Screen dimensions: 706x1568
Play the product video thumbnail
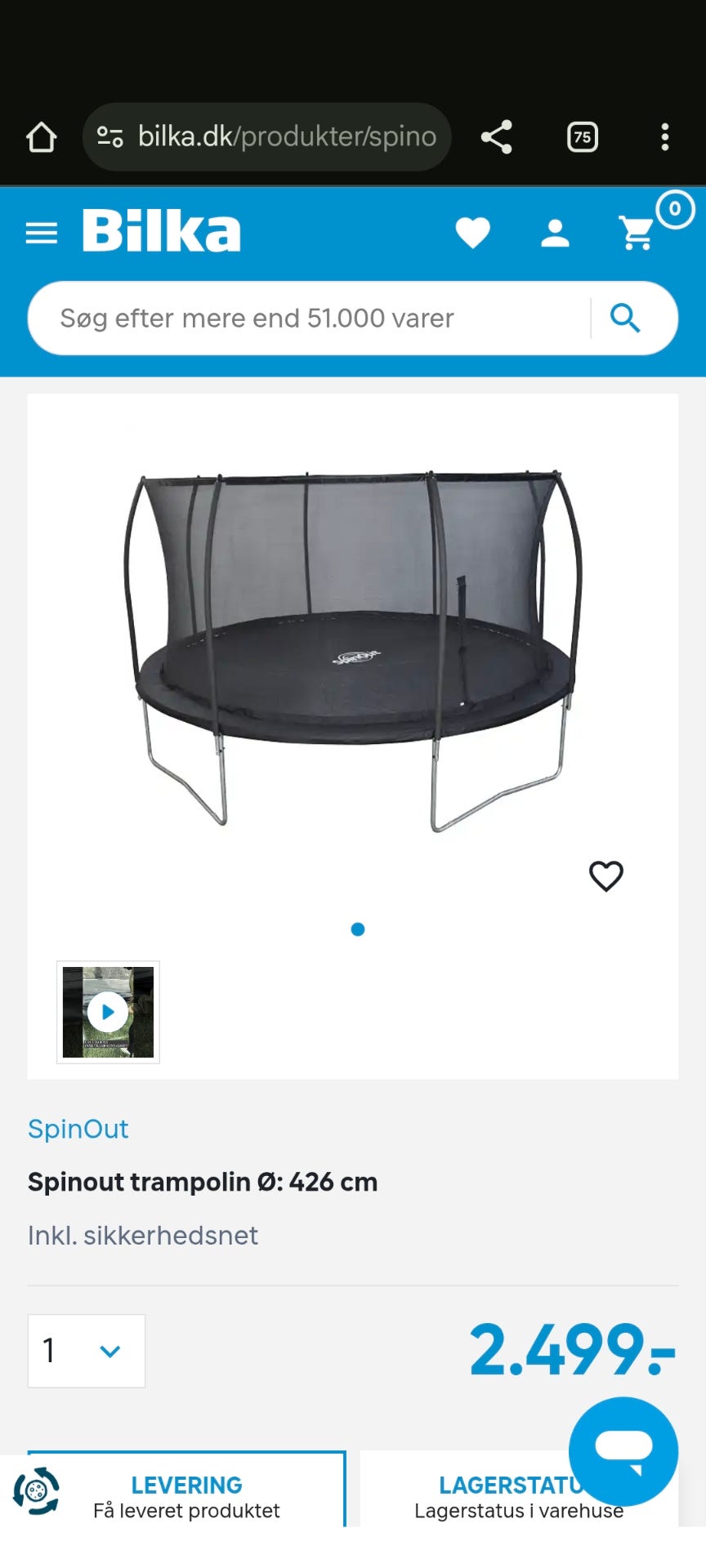(108, 1012)
